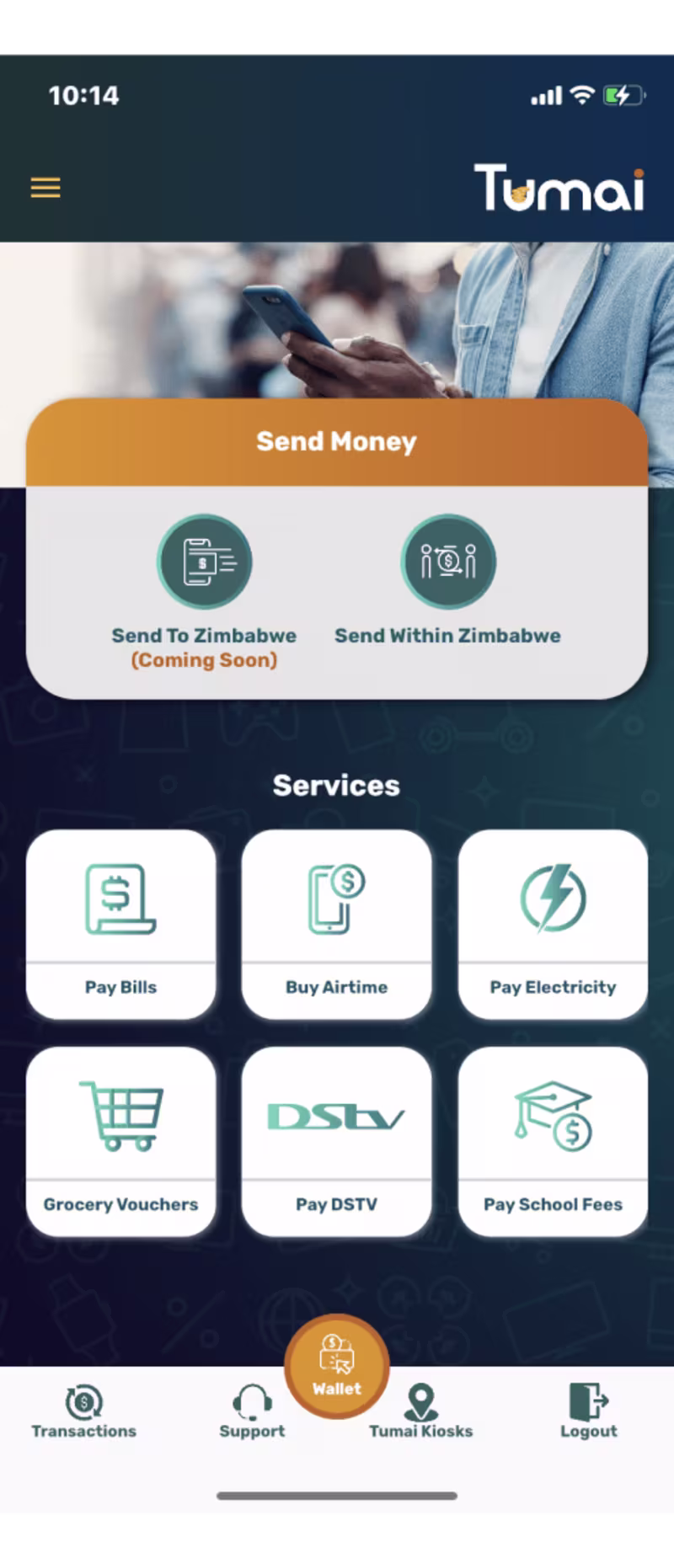674x1568 pixels.
Task: Tap Logout in the bottom bar
Action: [588, 1412]
